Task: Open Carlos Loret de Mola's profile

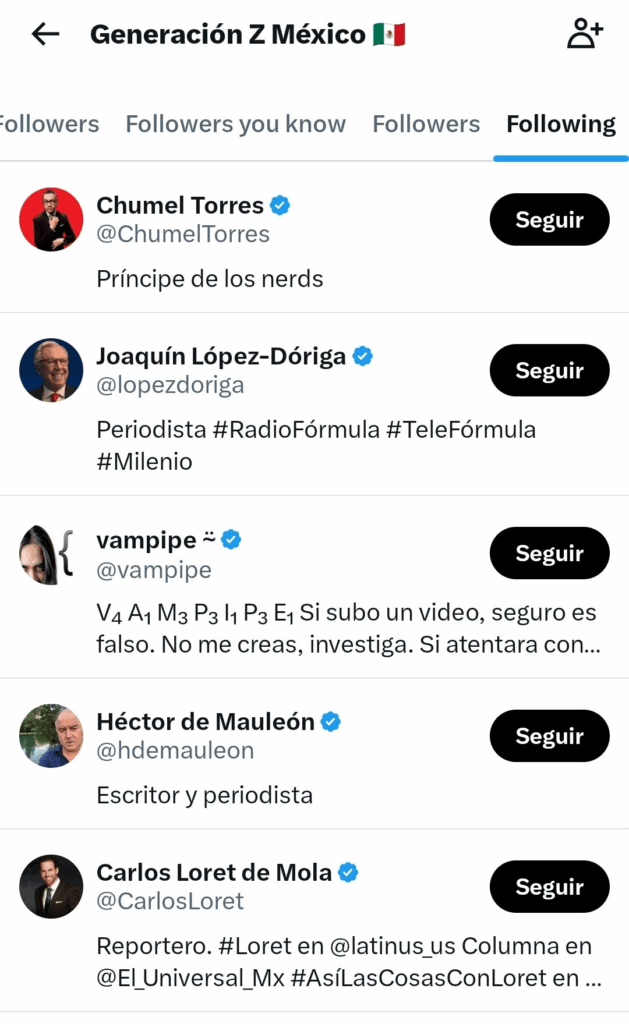Action: point(213,873)
